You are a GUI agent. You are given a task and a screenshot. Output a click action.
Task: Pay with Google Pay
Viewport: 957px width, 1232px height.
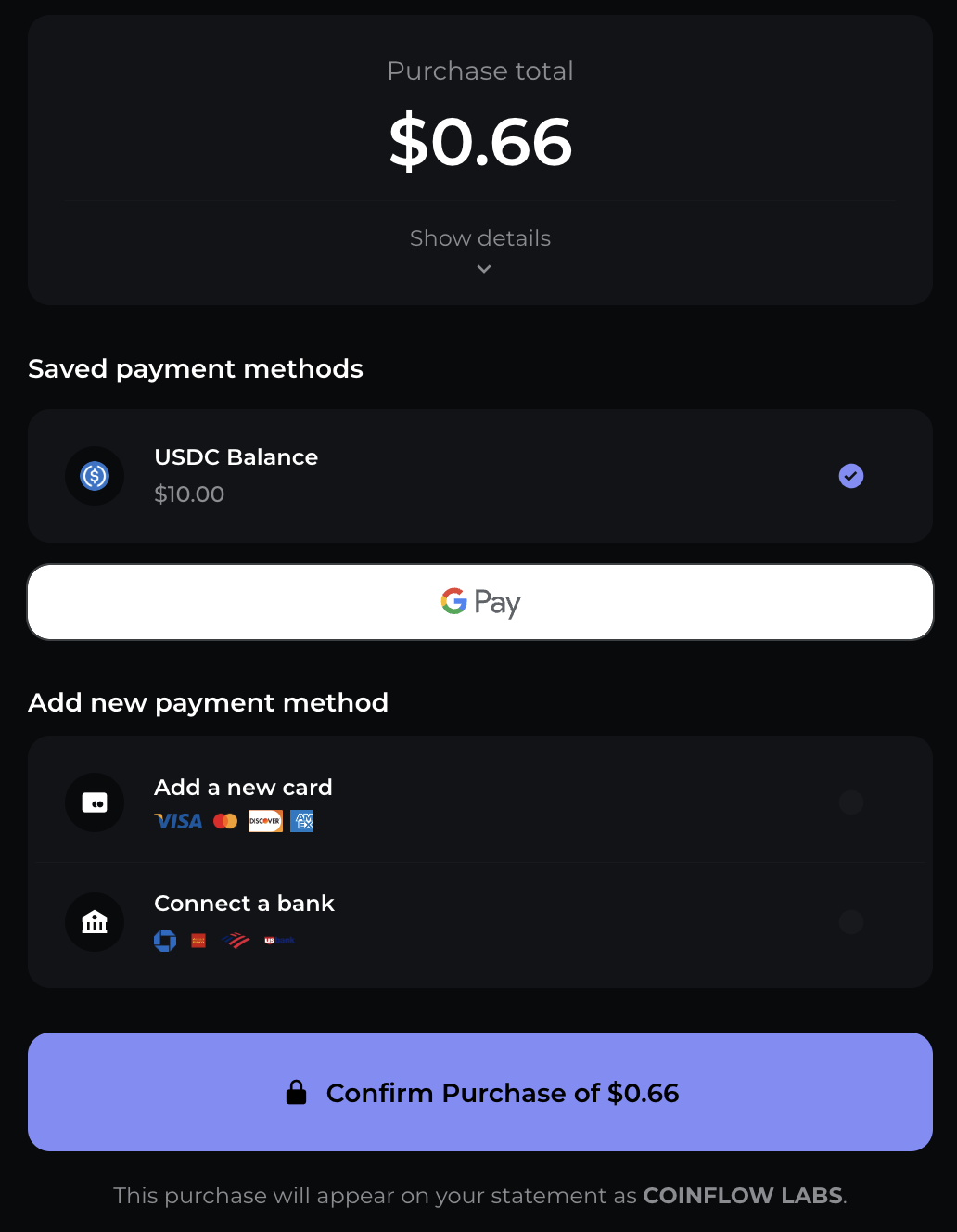click(479, 602)
